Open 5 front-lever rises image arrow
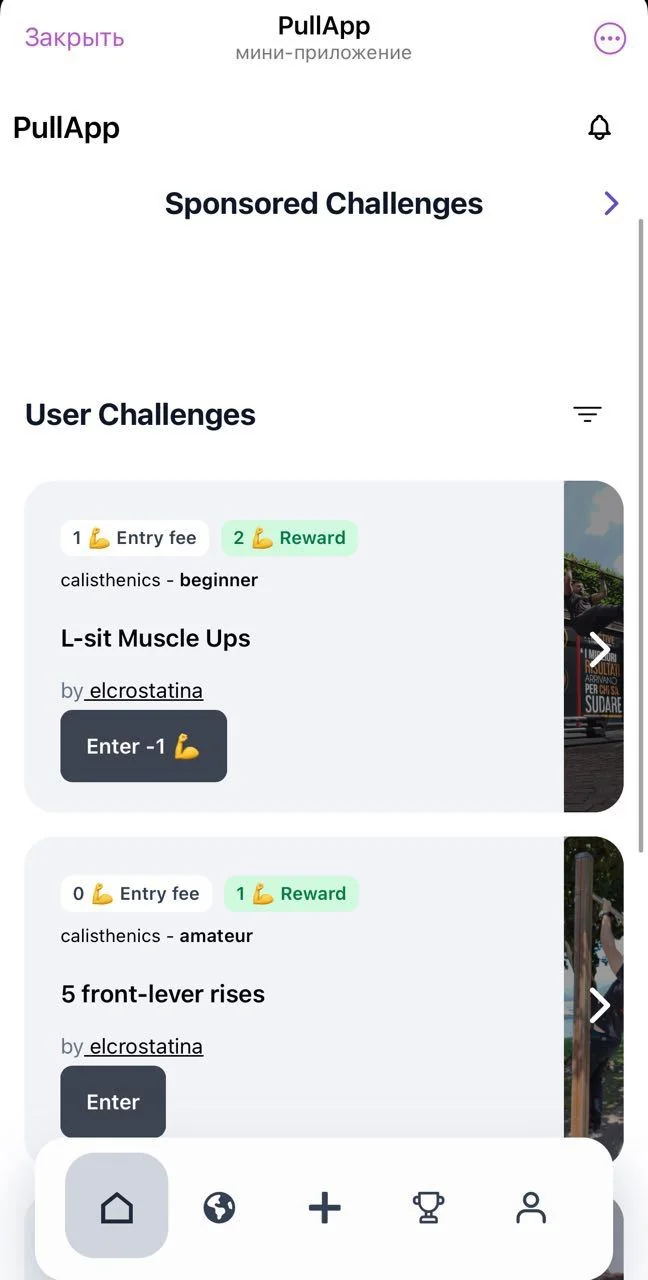Image resolution: width=648 pixels, height=1280 pixels. coord(599,1005)
